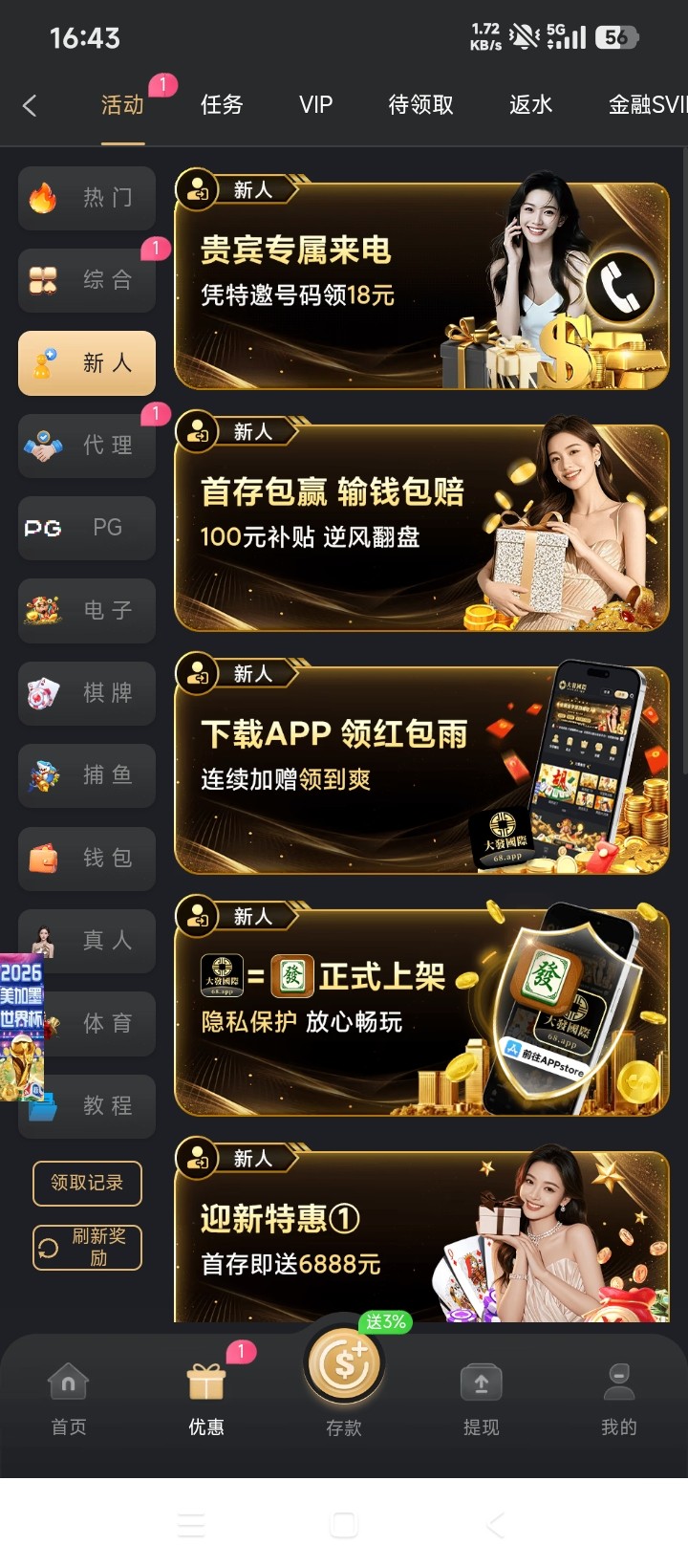Select the 综合 category
Image resolution: width=688 pixels, height=1568 pixels.
pyautogui.click(x=87, y=280)
